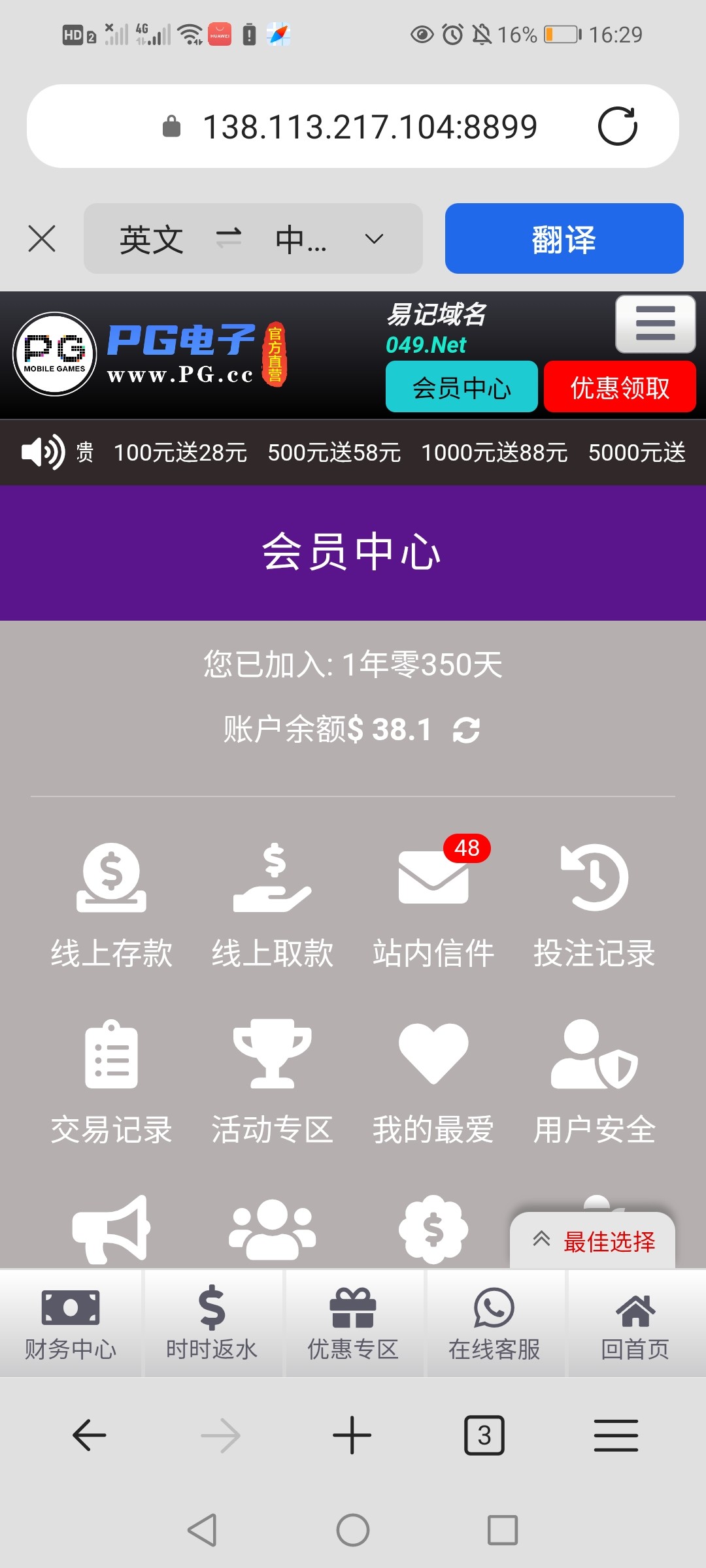Refresh the account balance
The image size is (706, 1568).
coord(467,730)
